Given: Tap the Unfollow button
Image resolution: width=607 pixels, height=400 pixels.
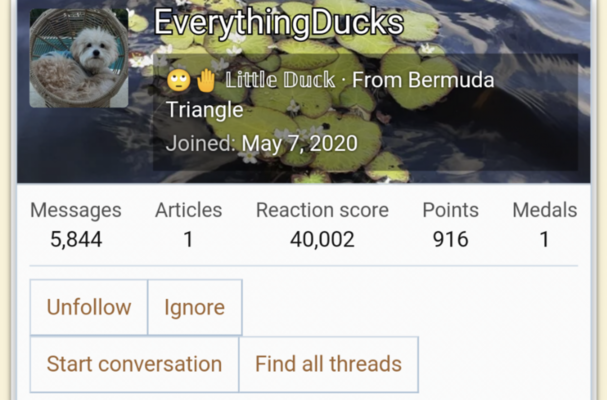Looking at the screenshot, I should (88, 307).
